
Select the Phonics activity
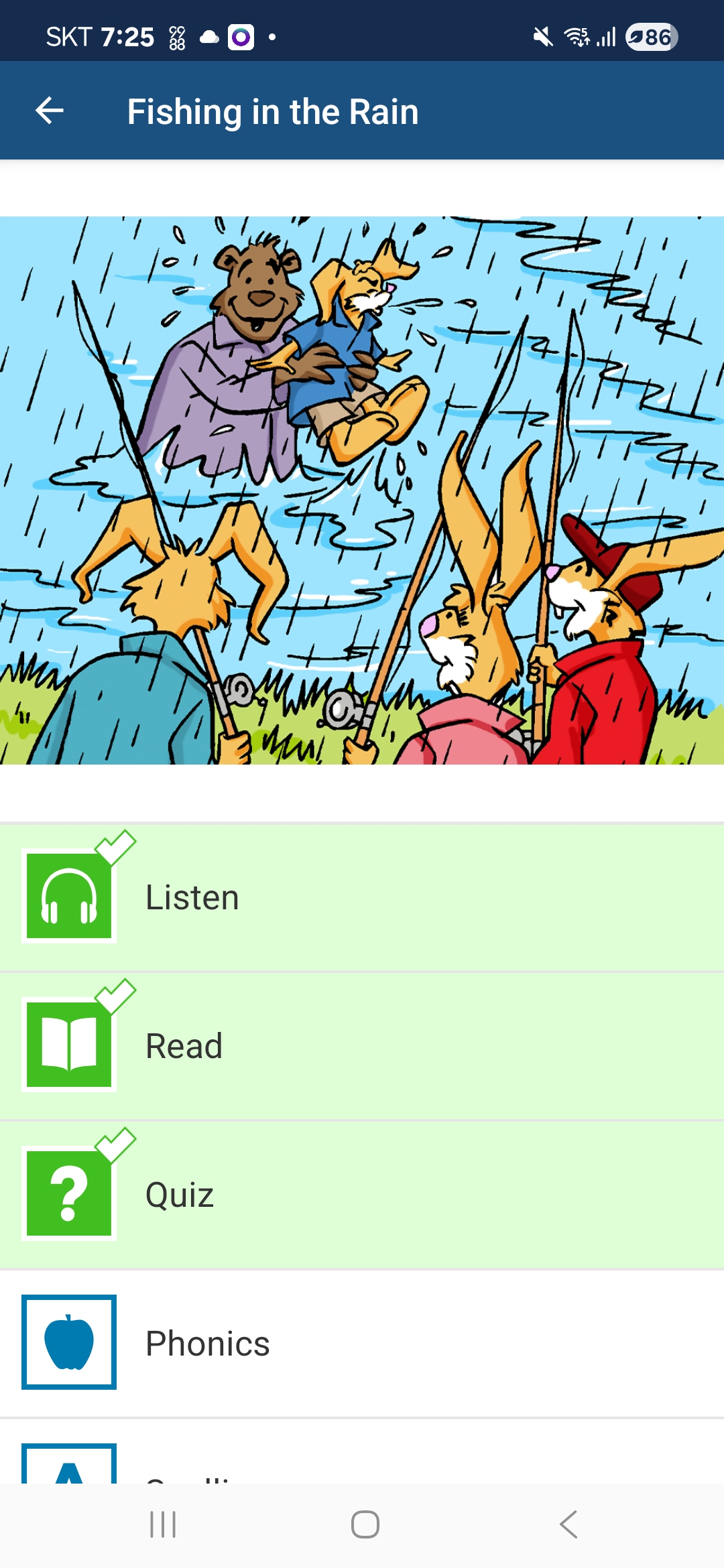tap(362, 1343)
